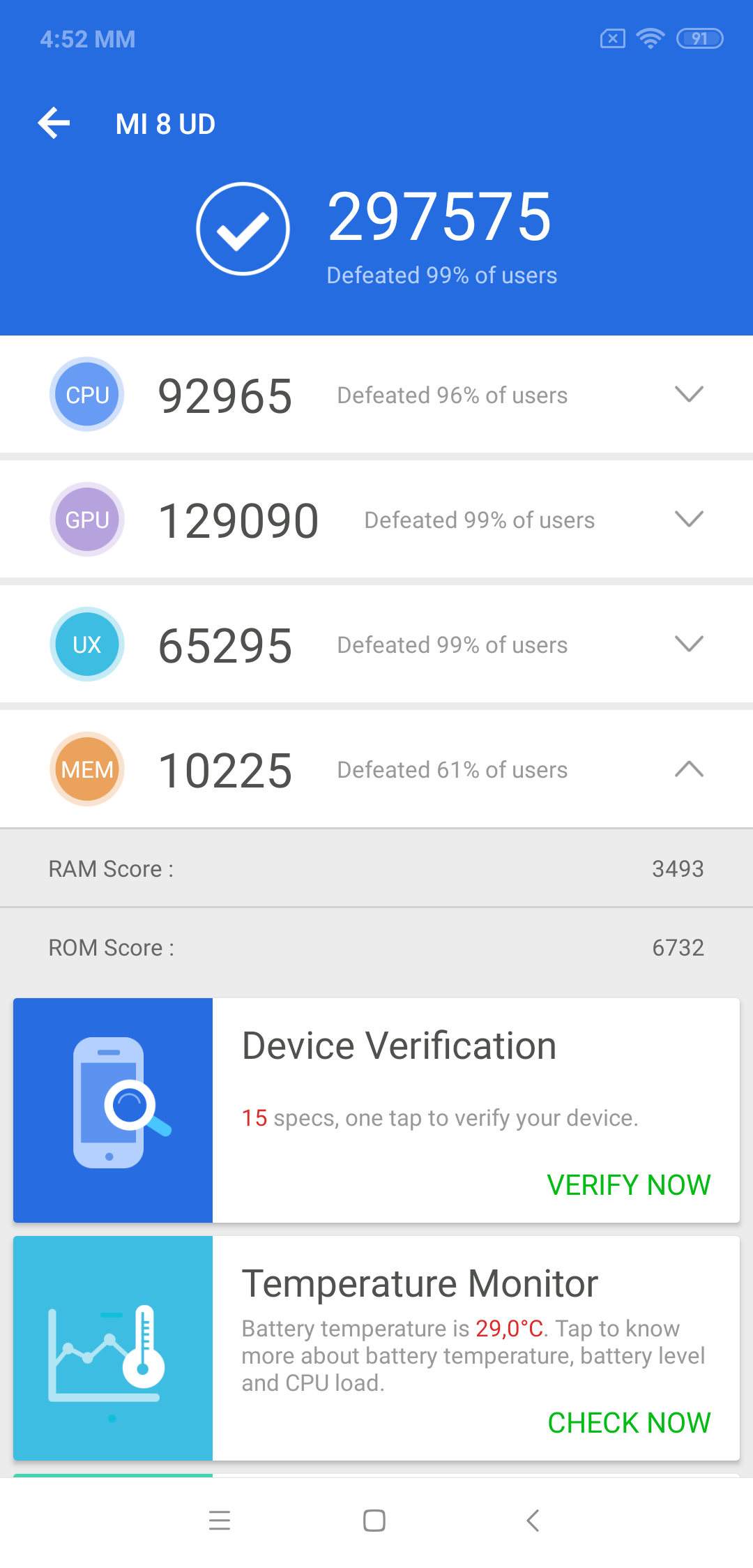Tap CHECK NOW on Temperature Monitor

(x=629, y=1423)
